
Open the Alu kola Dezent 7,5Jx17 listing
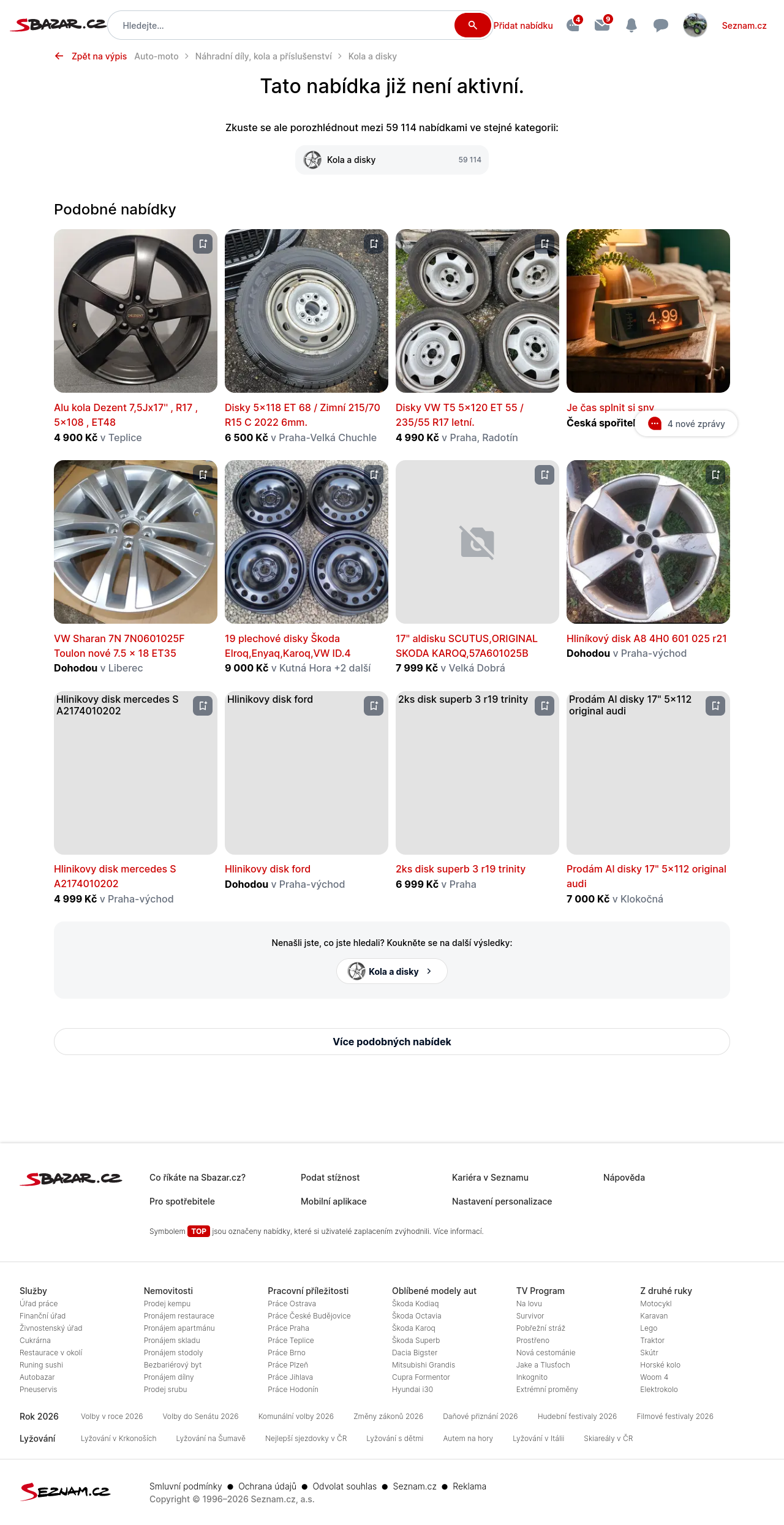[x=126, y=407]
